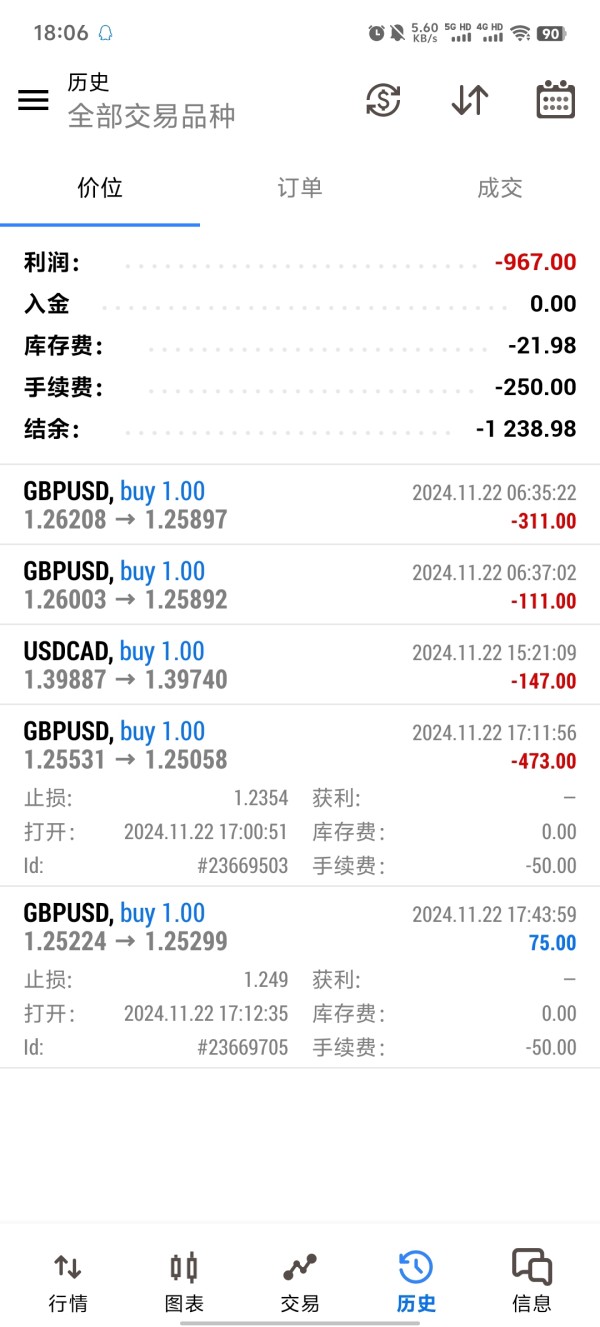600x1327 pixels.
Task: Switch to the 交易 trade tab
Action: click(300, 1283)
